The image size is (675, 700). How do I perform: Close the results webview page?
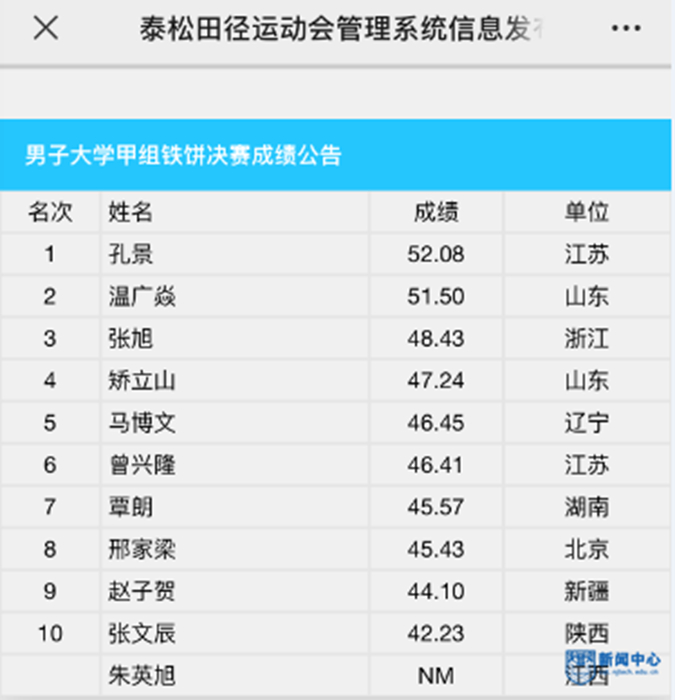(46, 28)
